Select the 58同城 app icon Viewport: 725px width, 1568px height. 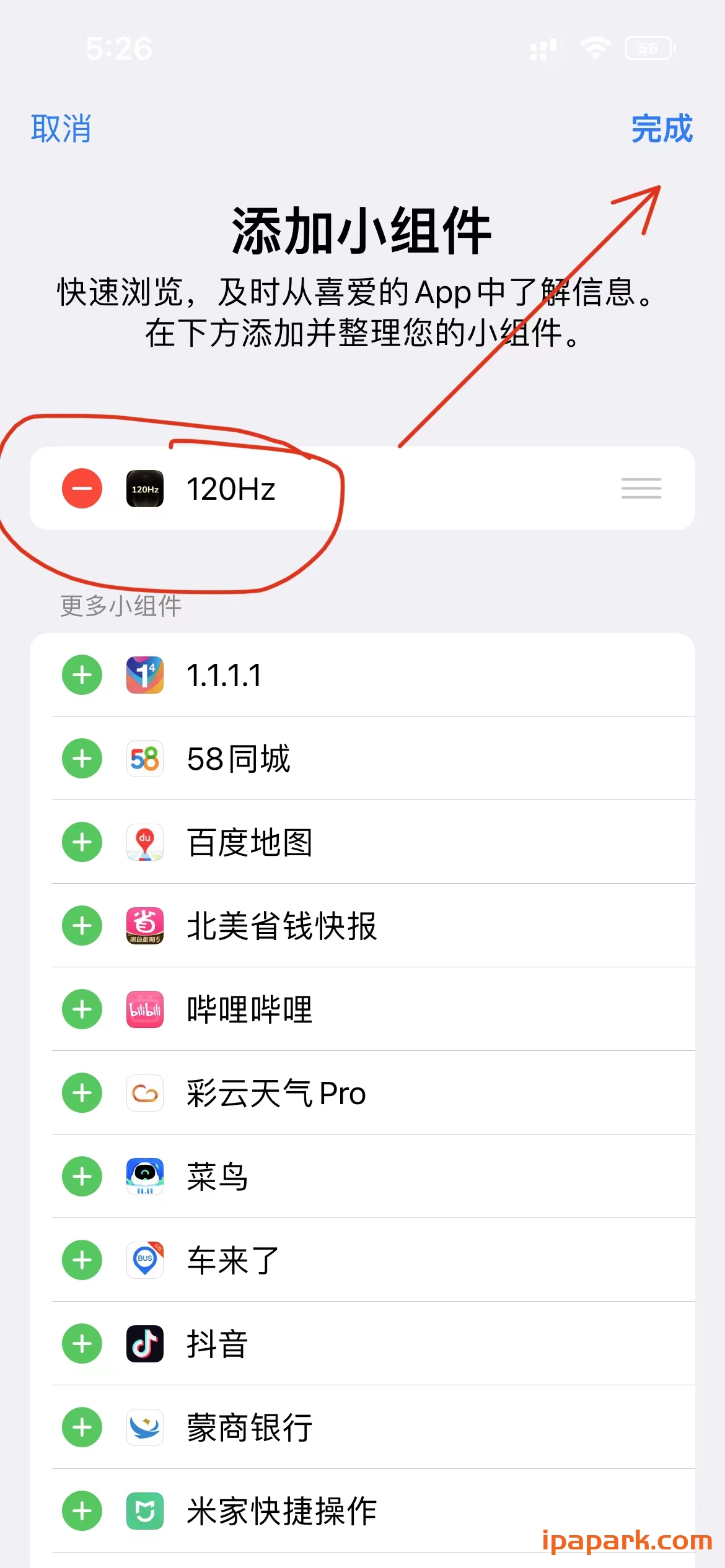coord(144,758)
